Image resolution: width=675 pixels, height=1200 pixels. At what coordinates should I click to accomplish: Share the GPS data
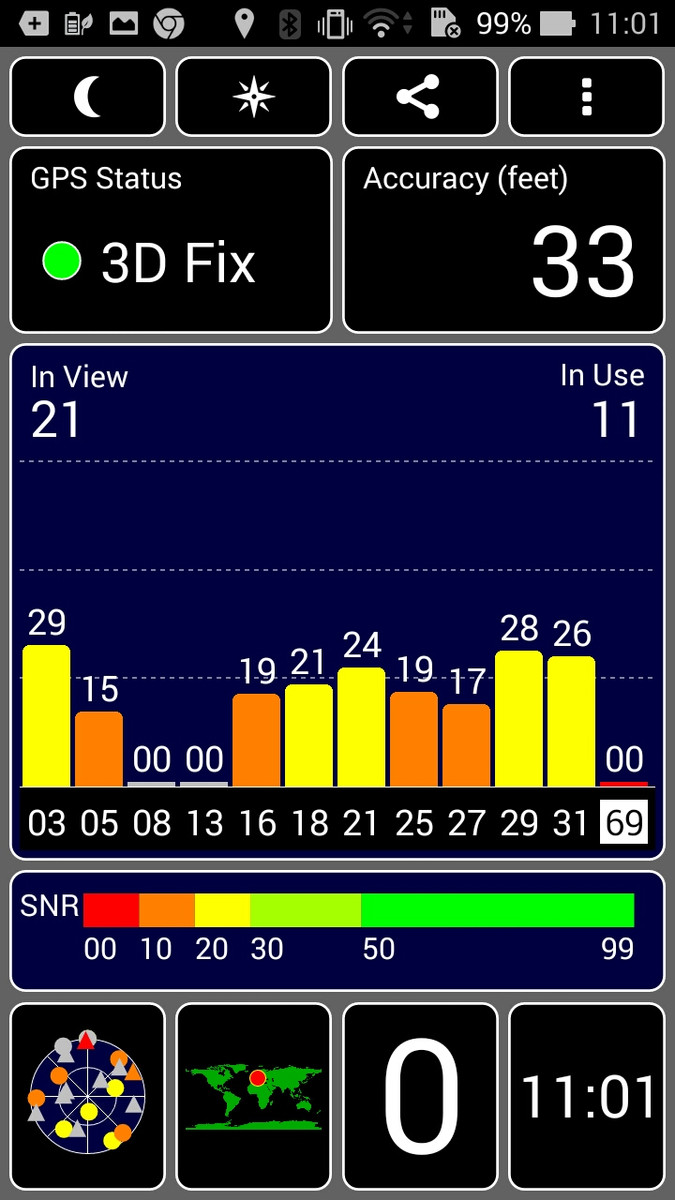click(420, 97)
